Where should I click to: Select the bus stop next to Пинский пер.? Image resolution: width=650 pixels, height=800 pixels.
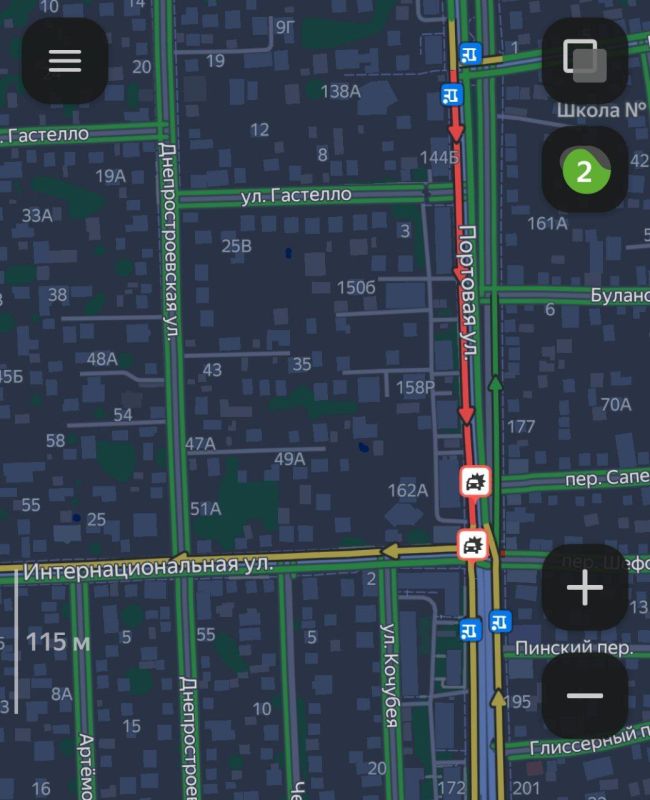click(501, 621)
